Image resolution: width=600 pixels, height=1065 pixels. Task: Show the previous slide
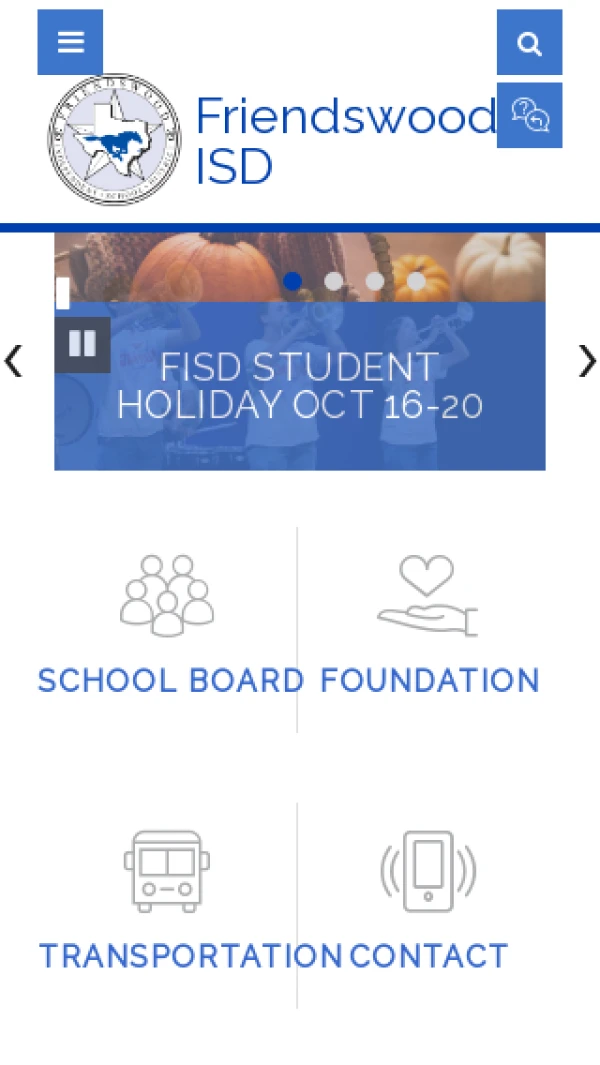coord(14,361)
